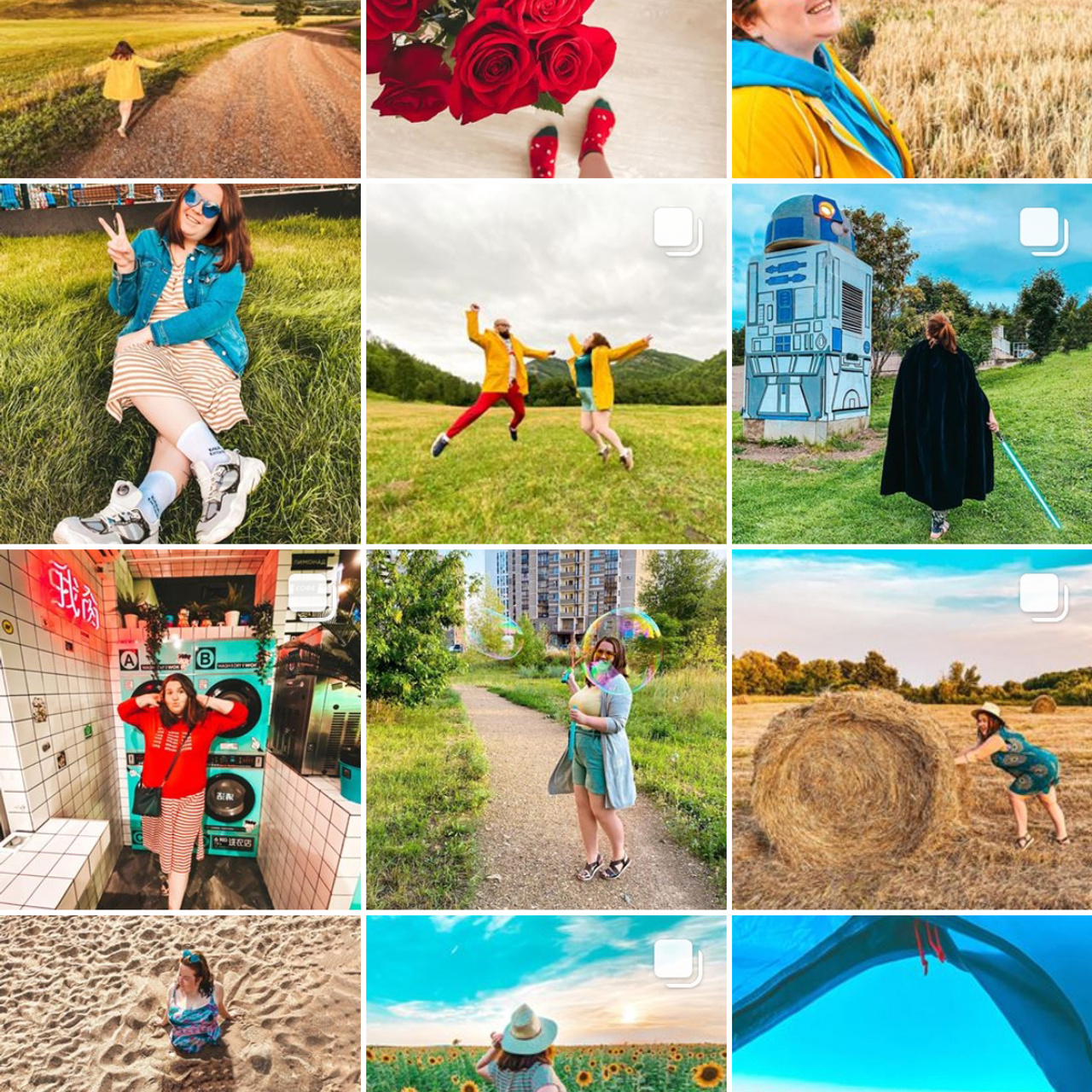Image resolution: width=1092 pixels, height=1092 pixels.
Task: Open the jumping couple in yellow jackets post
Action: coord(546,363)
